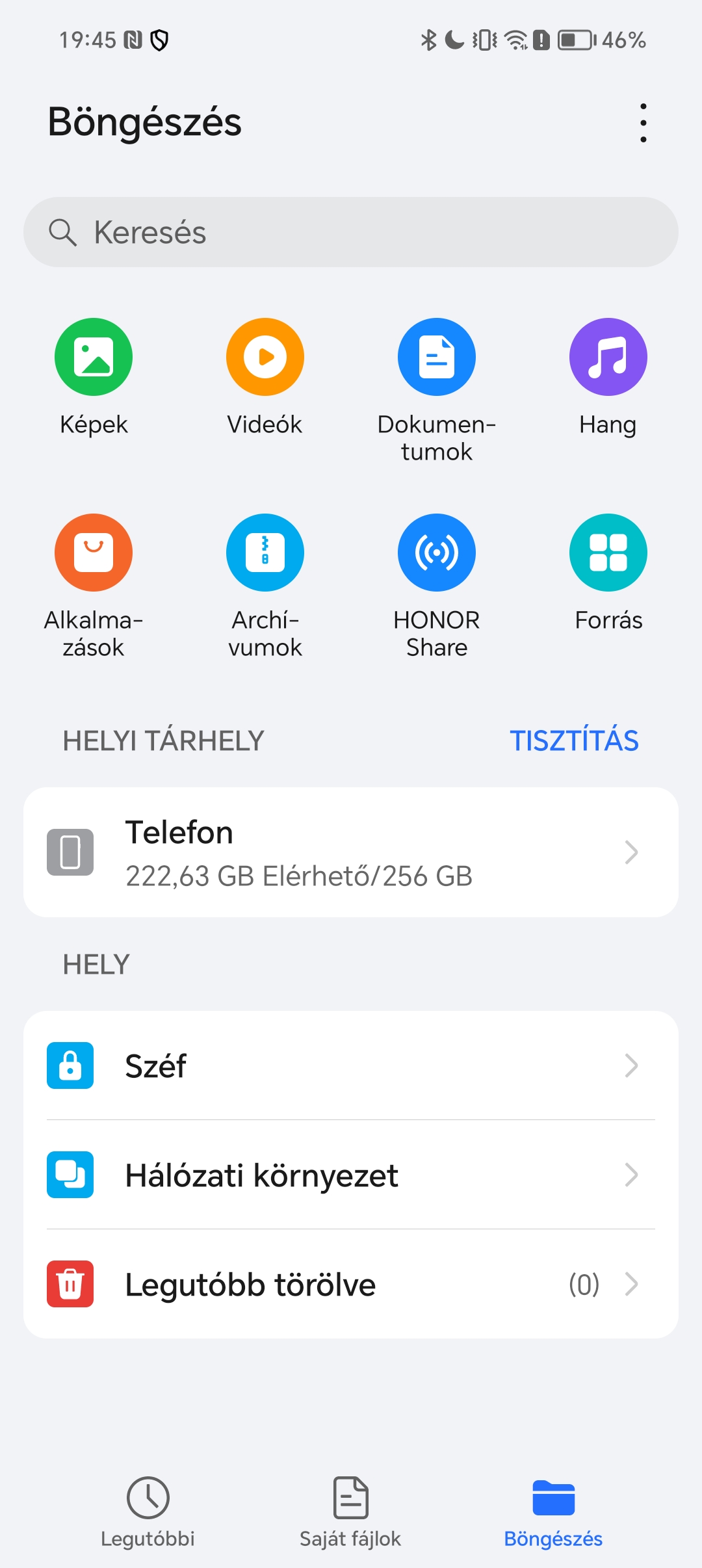Tap the TISZTÍTÁS cleanup link
The height and width of the screenshot is (1568, 702).
[574, 740]
